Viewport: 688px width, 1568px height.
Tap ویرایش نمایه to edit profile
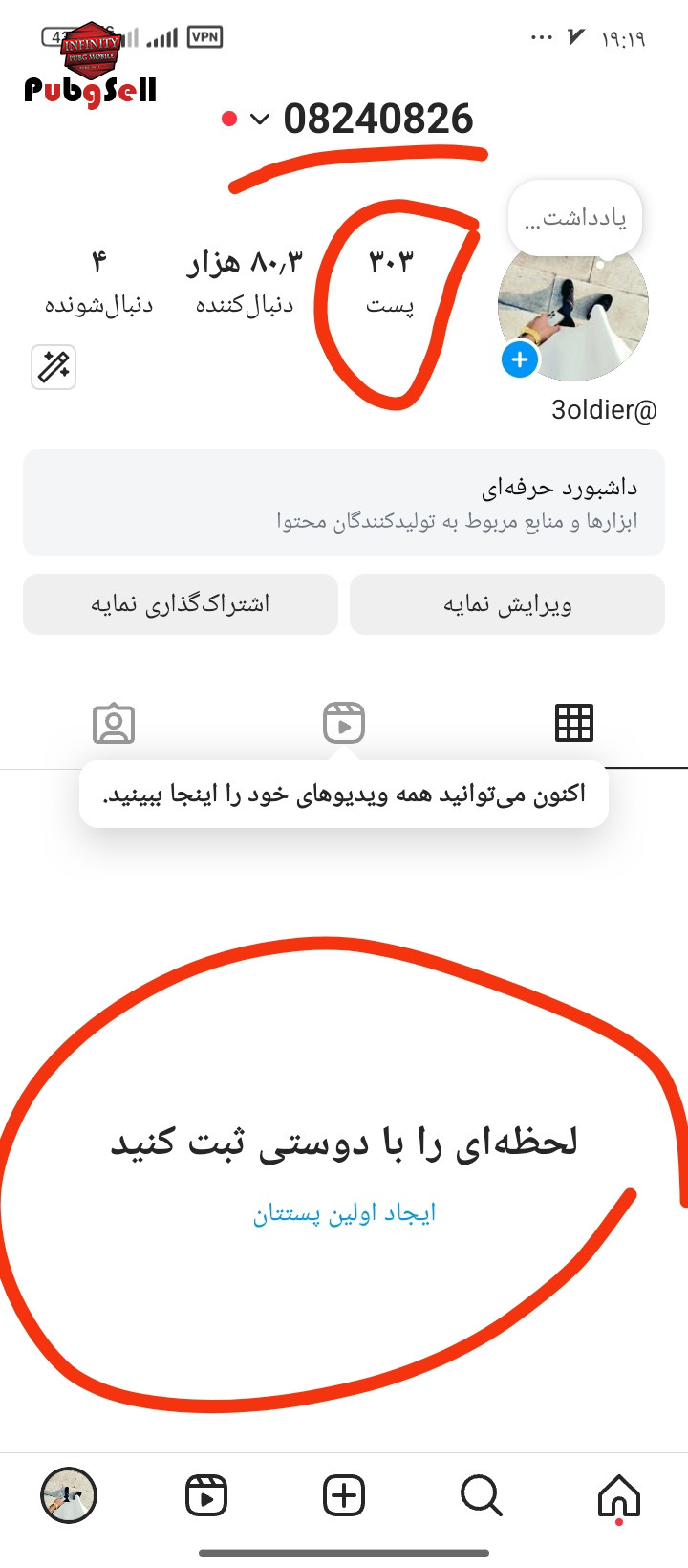pyautogui.click(x=507, y=604)
